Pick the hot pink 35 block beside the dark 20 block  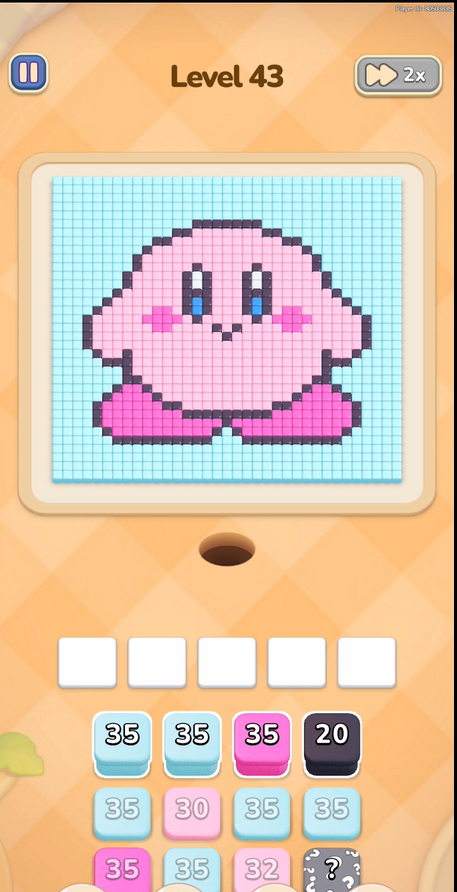(262, 744)
